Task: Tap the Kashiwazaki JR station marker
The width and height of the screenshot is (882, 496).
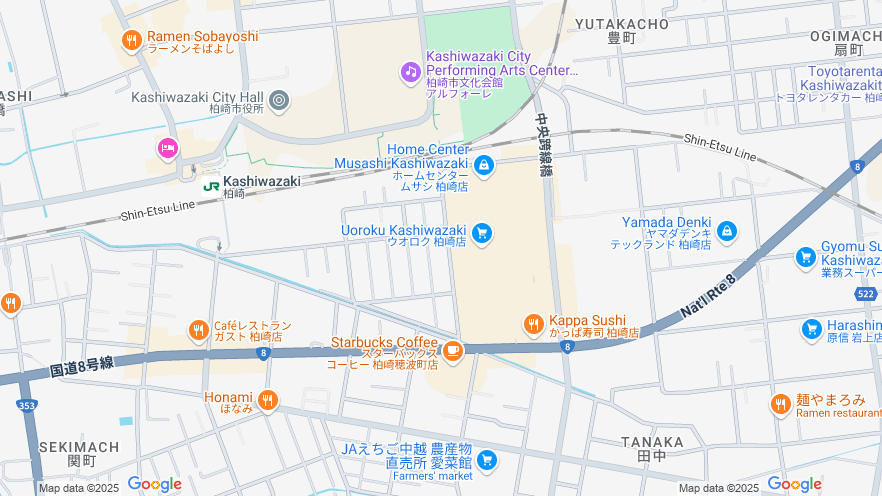Action: coord(211,183)
